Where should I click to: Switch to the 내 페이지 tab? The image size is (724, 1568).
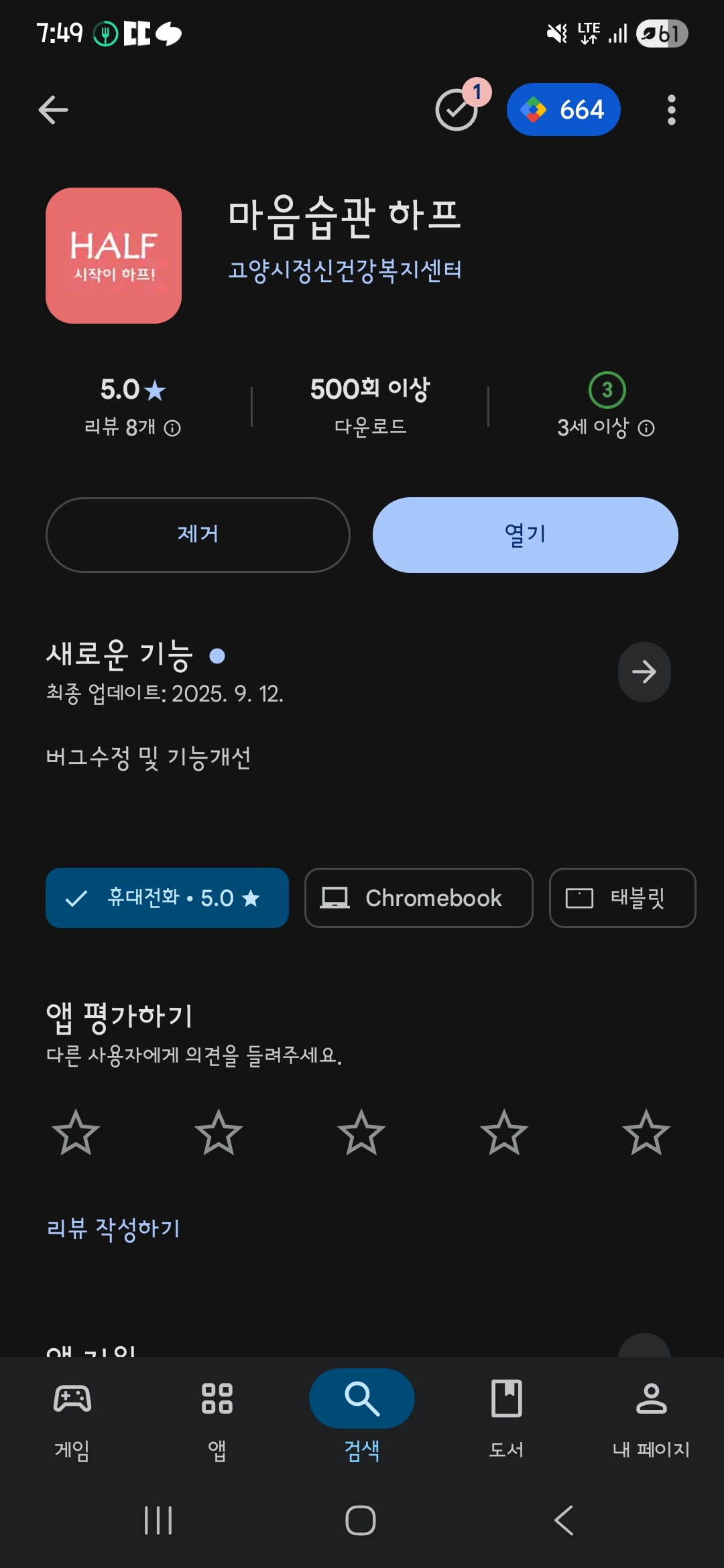coord(651,1415)
